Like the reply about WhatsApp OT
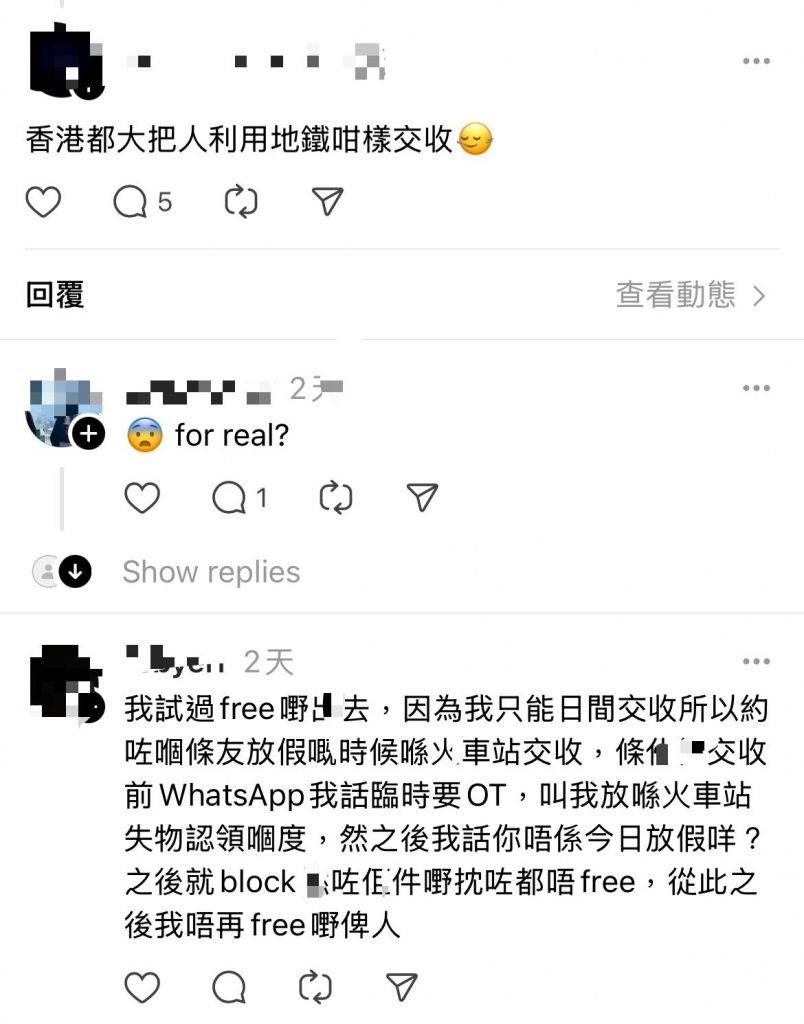Viewport: 804px width, 1024px height. pyautogui.click(x=142, y=987)
